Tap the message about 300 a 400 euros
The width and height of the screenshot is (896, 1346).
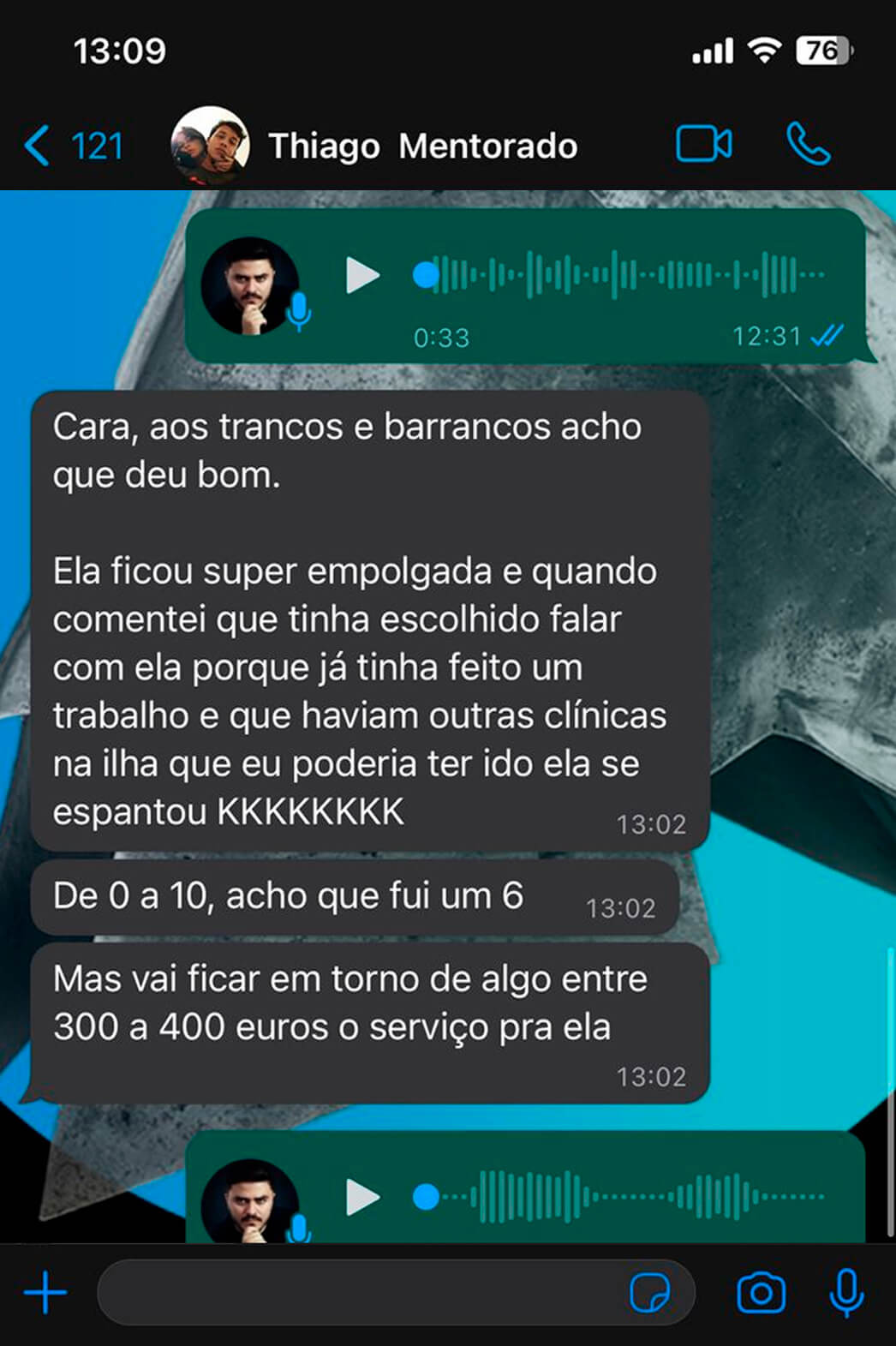pos(343,1002)
